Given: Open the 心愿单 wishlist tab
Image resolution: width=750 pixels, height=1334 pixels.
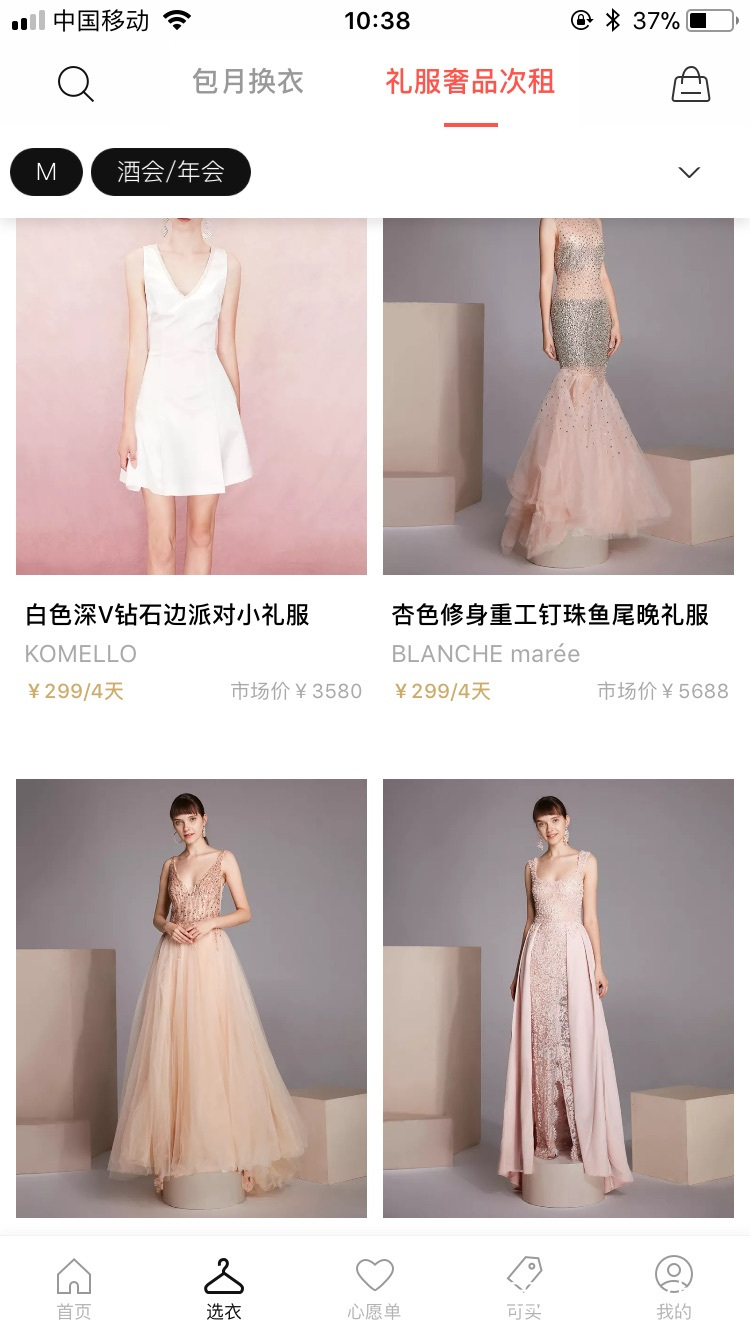Looking at the screenshot, I should pyautogui.click(x=374, y=1288).
